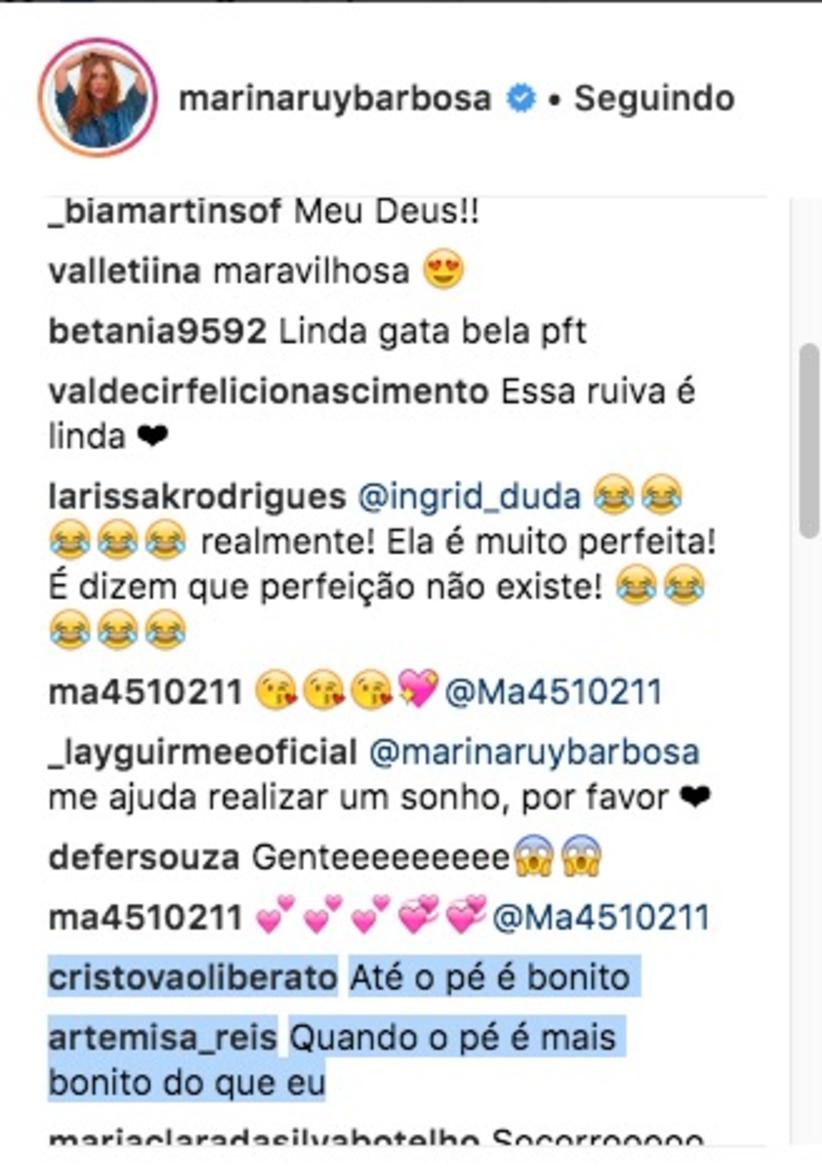Image resolution: width=822 pixels, height=1170 pixels.
Task: Tap the Seguindo following button
Action: coord(654,98)
